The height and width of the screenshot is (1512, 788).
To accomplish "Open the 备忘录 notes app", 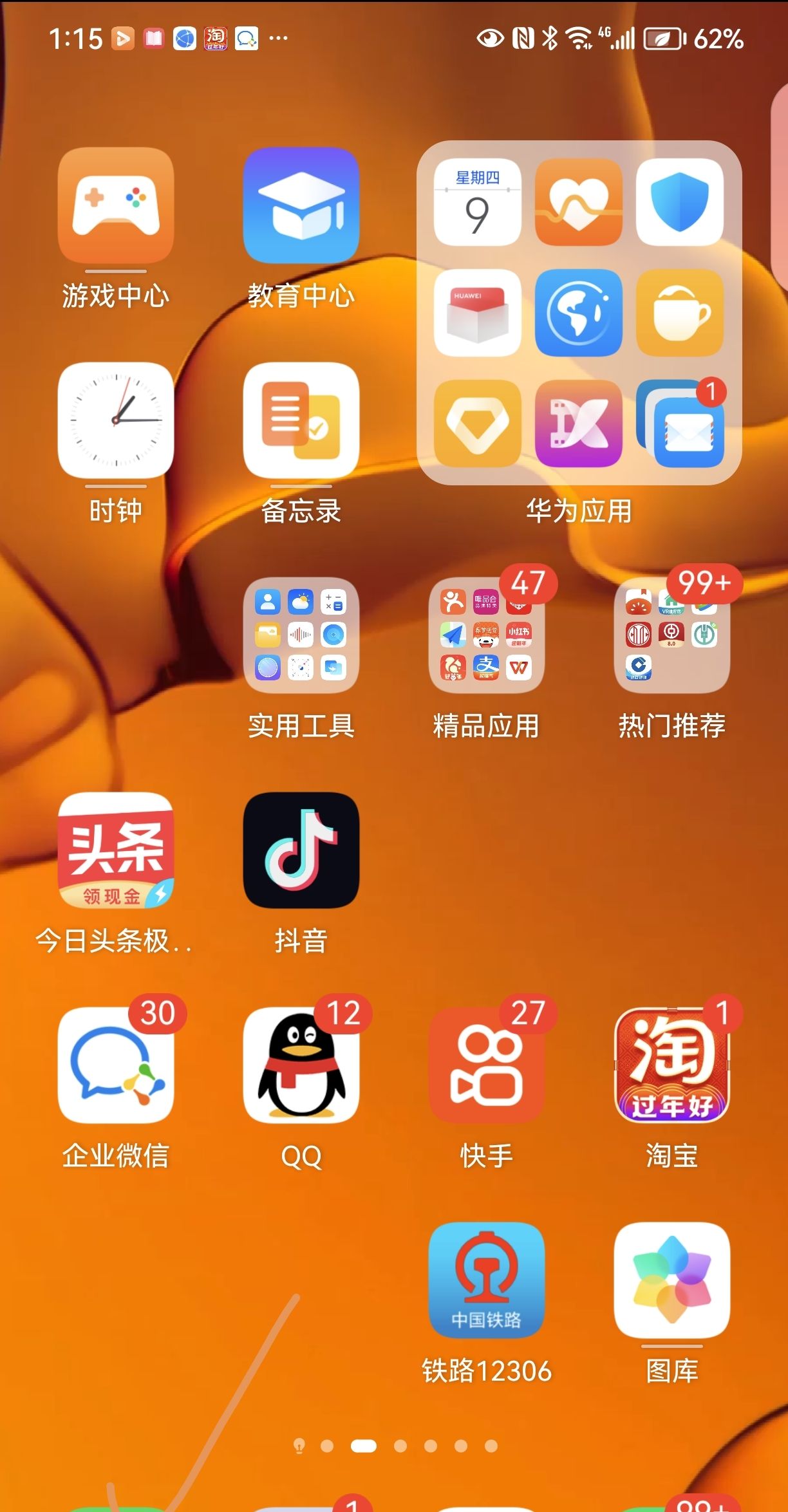I will (301, 420).
